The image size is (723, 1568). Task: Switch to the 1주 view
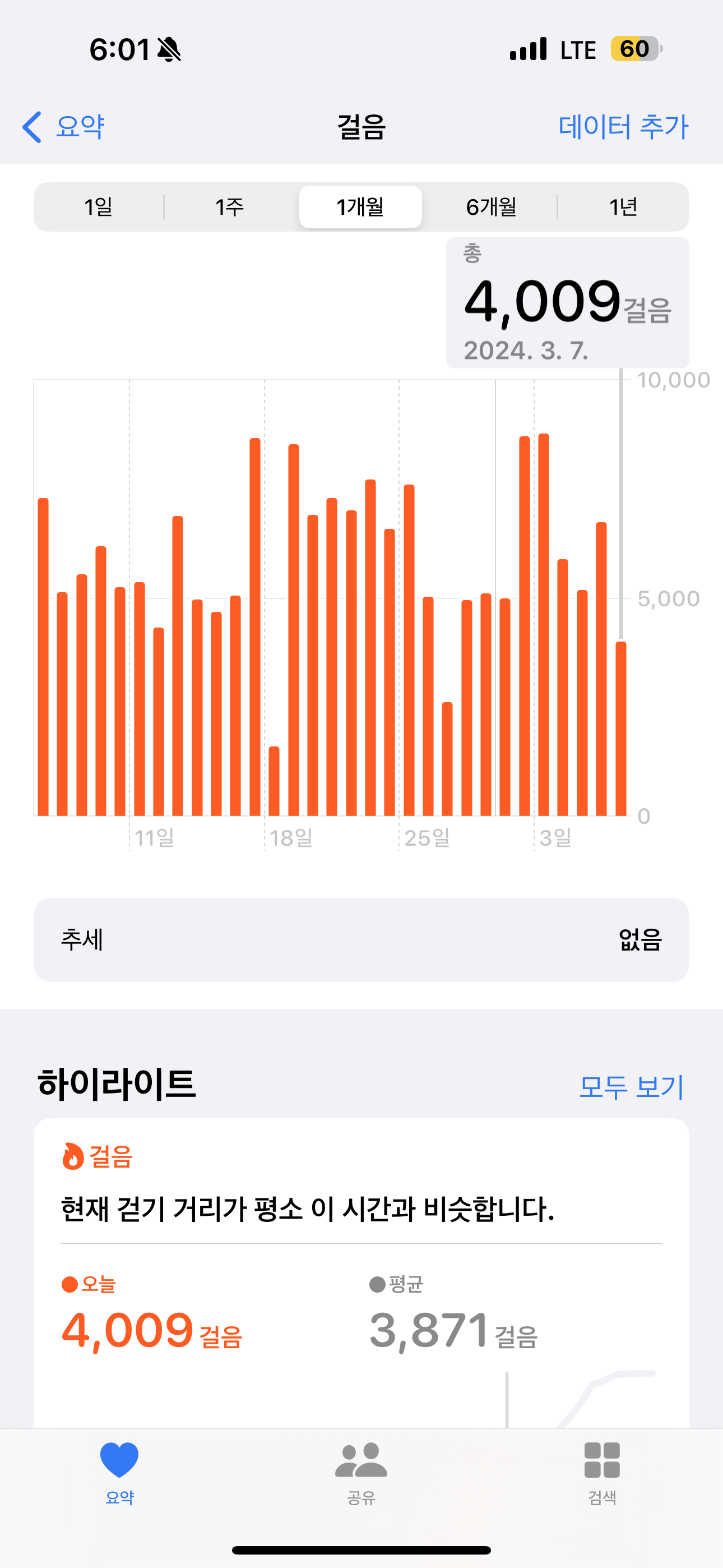pos(229,207)
